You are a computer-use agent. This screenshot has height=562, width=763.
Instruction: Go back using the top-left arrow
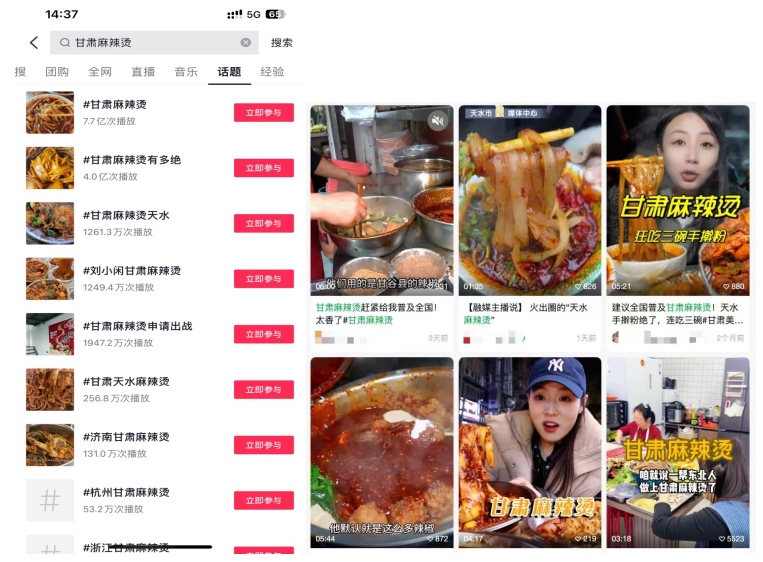click(x=34, y=43)
